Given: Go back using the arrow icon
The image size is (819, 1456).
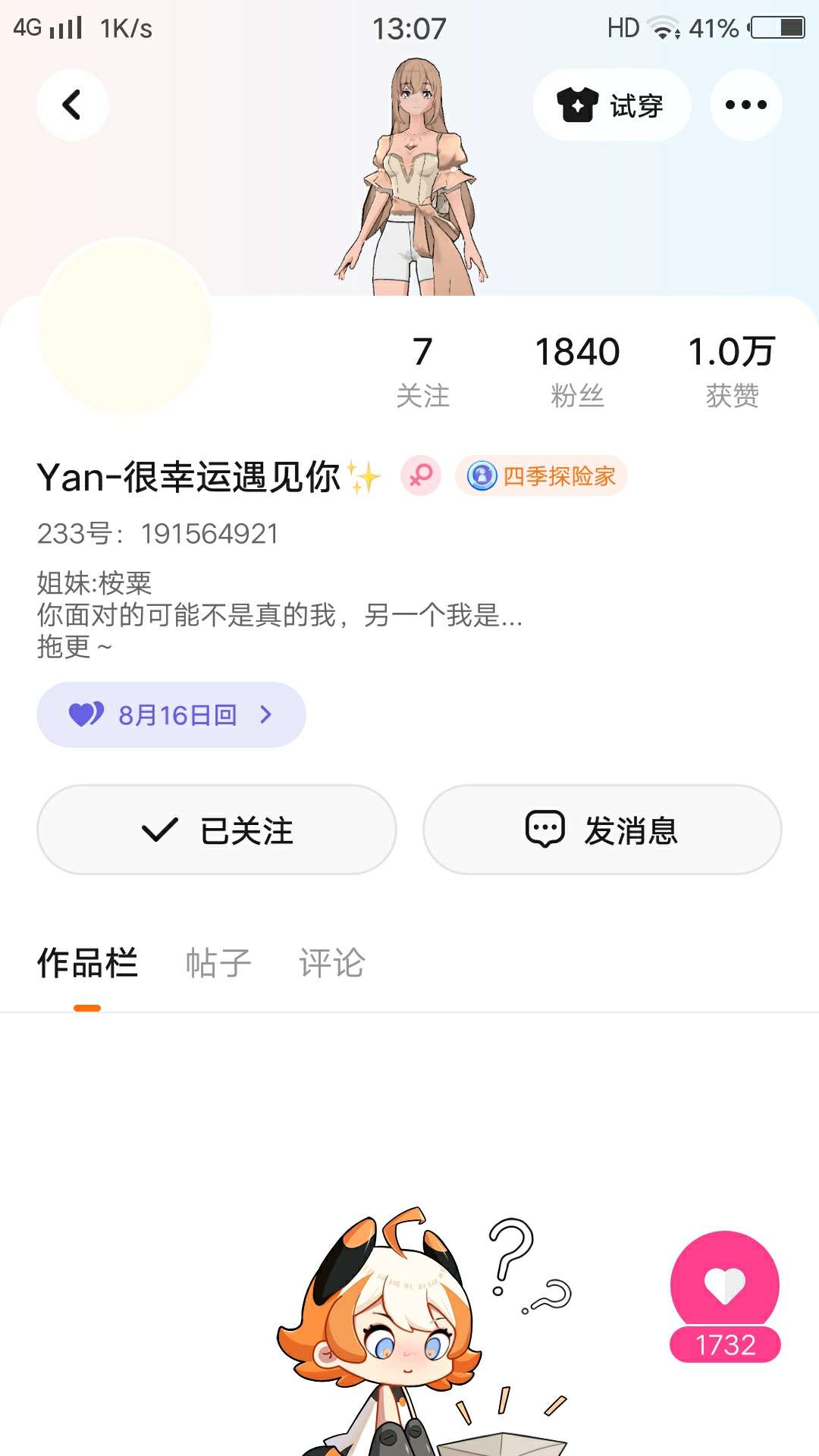Looking at the screenshot, I should point(72,105).
